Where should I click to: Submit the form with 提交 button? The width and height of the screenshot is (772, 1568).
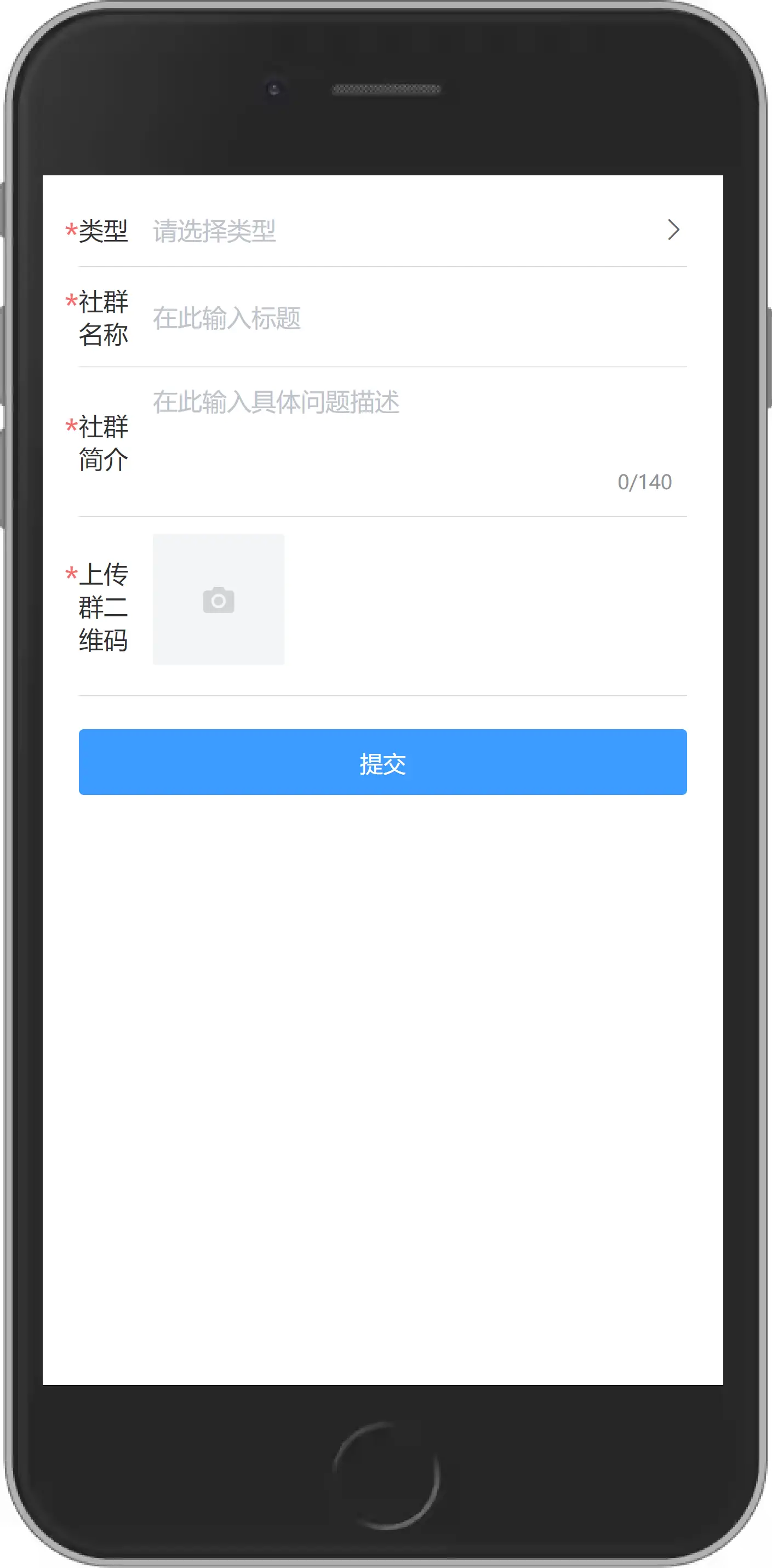point(382,762)
